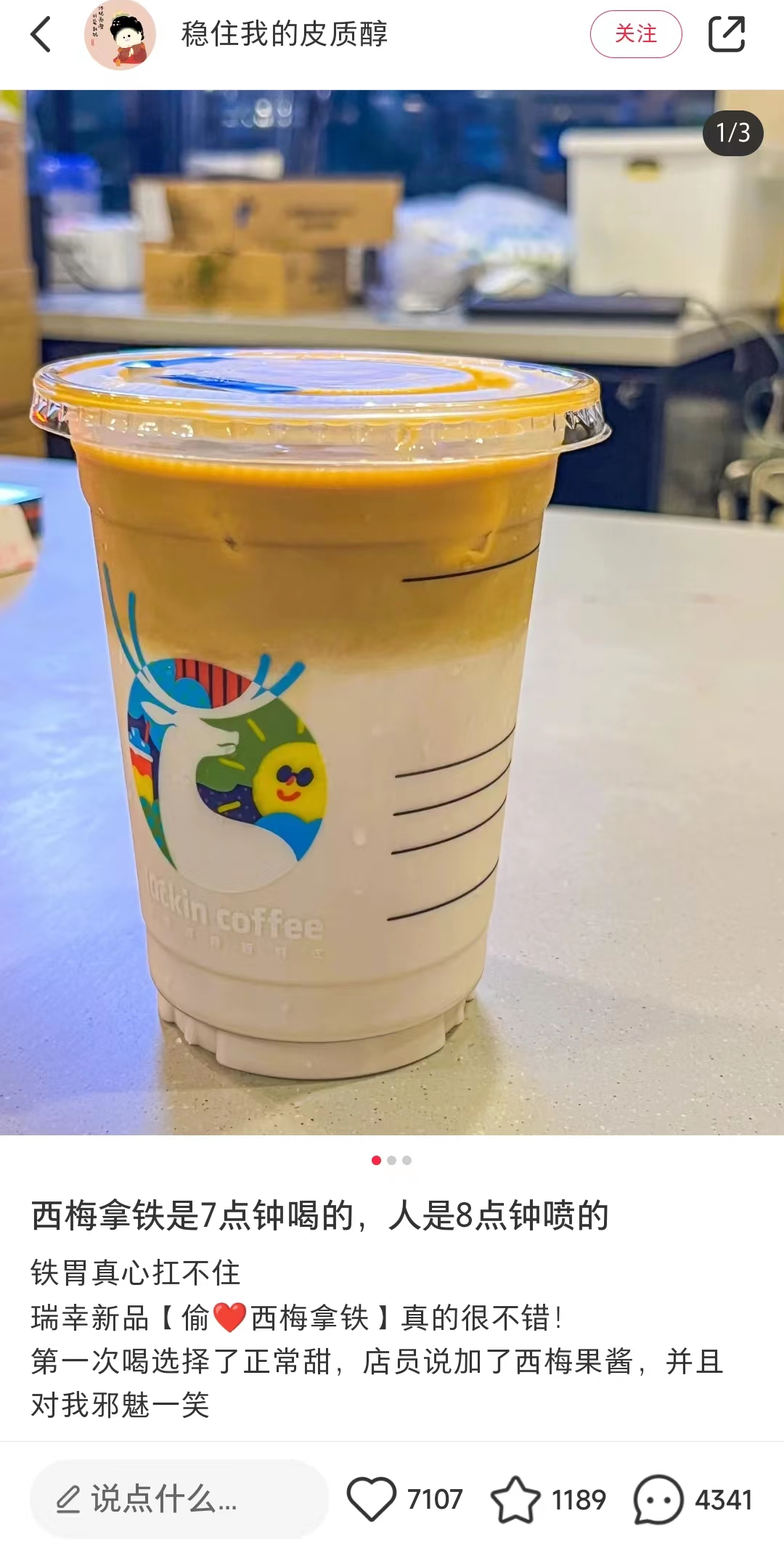Open 稳住我的皮质醇's profile avatar
784x1545 pixels.
[120, 35]
